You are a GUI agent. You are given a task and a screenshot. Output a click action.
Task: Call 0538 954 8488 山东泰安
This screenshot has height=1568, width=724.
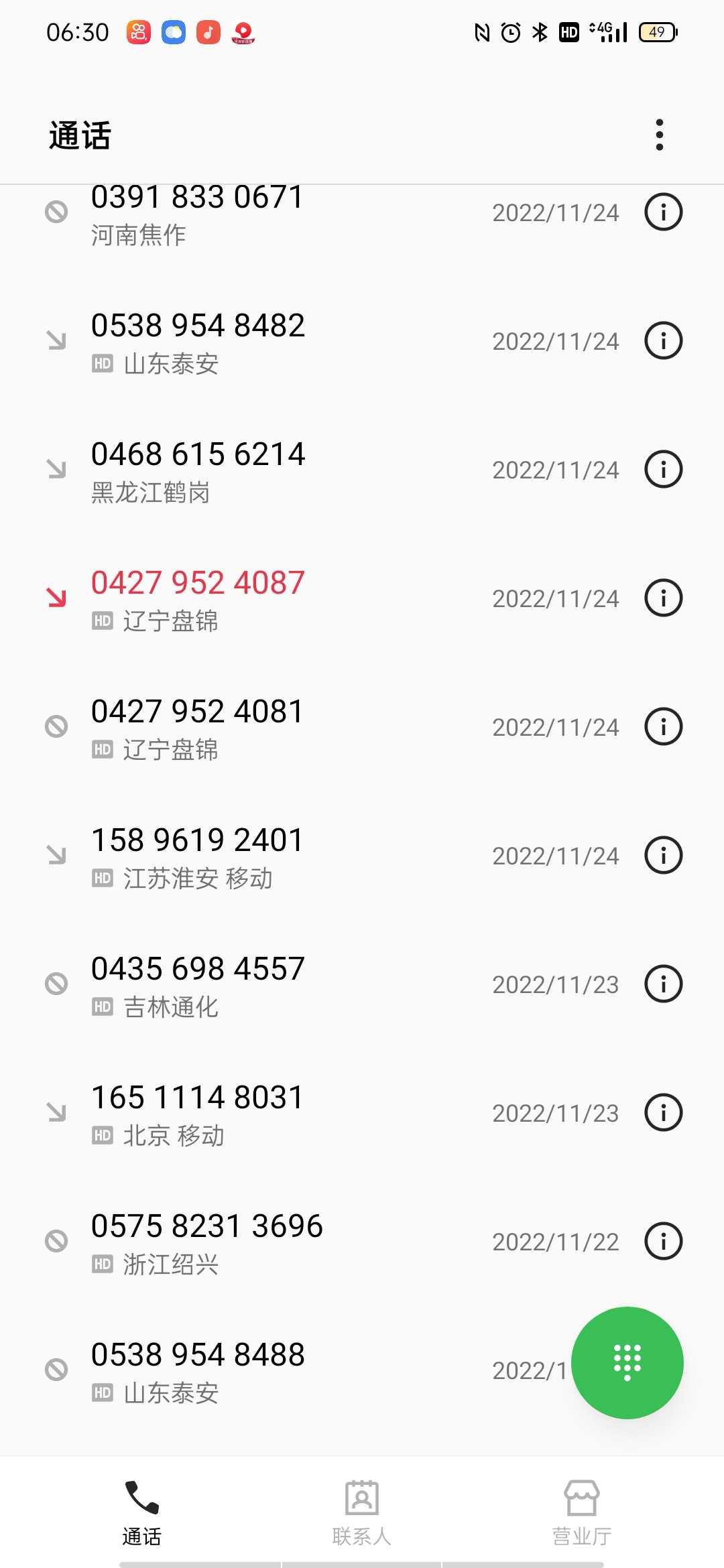click(x=282, y=1371)
